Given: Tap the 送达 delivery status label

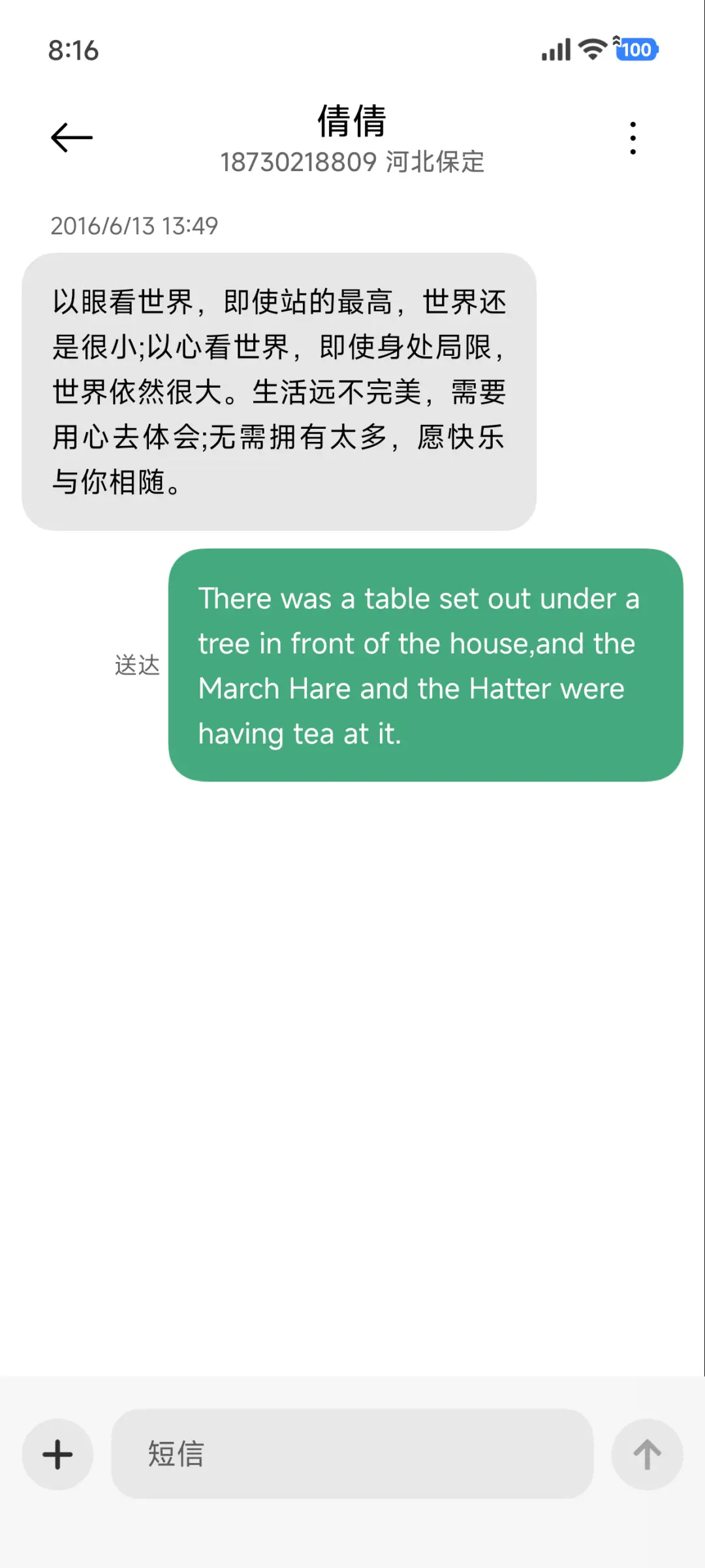Looking at the screenshot, I should (x=136, y=666).
